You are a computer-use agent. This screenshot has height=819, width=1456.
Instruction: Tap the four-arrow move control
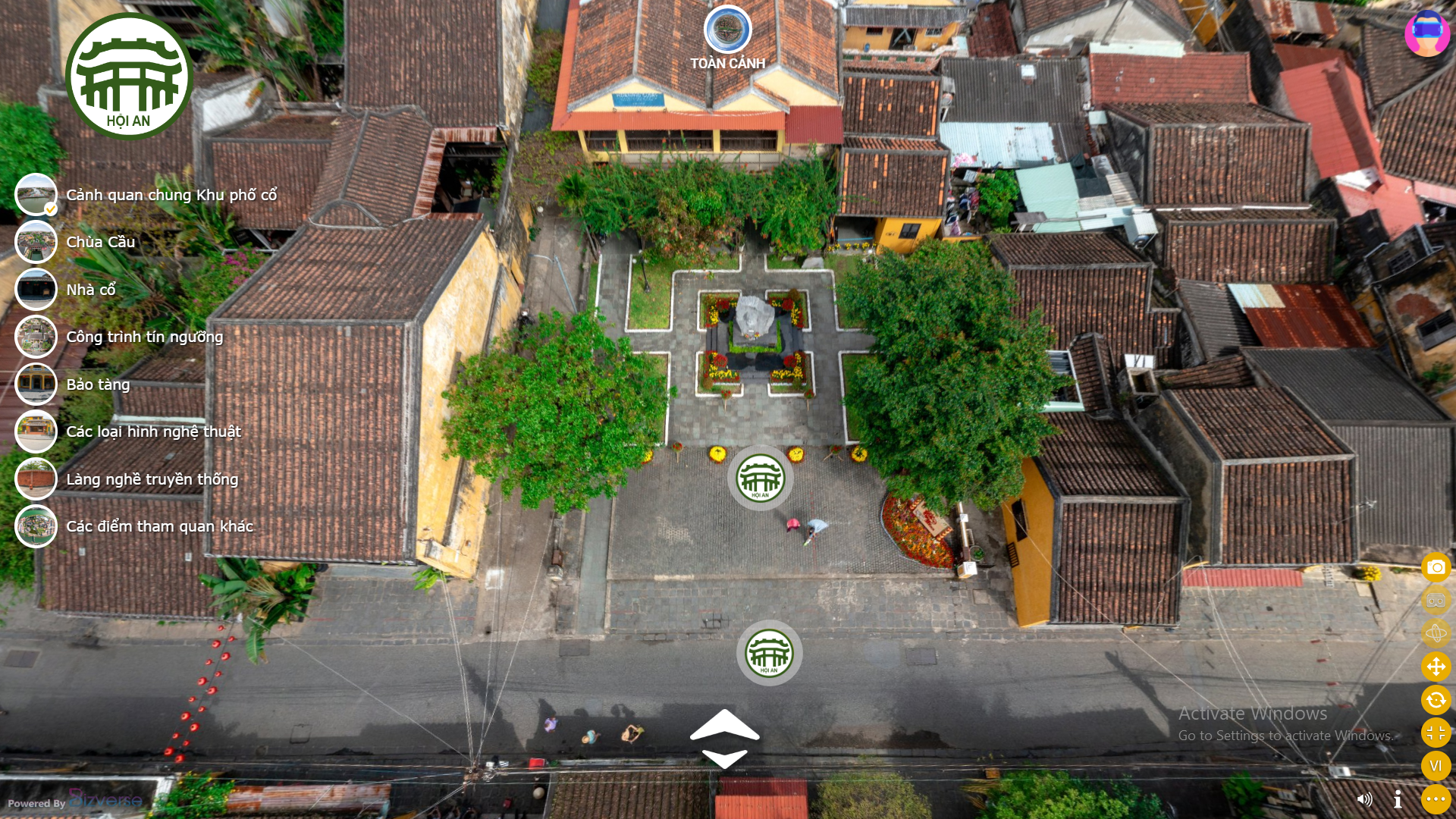pyautogui.click(x=1436, y=667)
